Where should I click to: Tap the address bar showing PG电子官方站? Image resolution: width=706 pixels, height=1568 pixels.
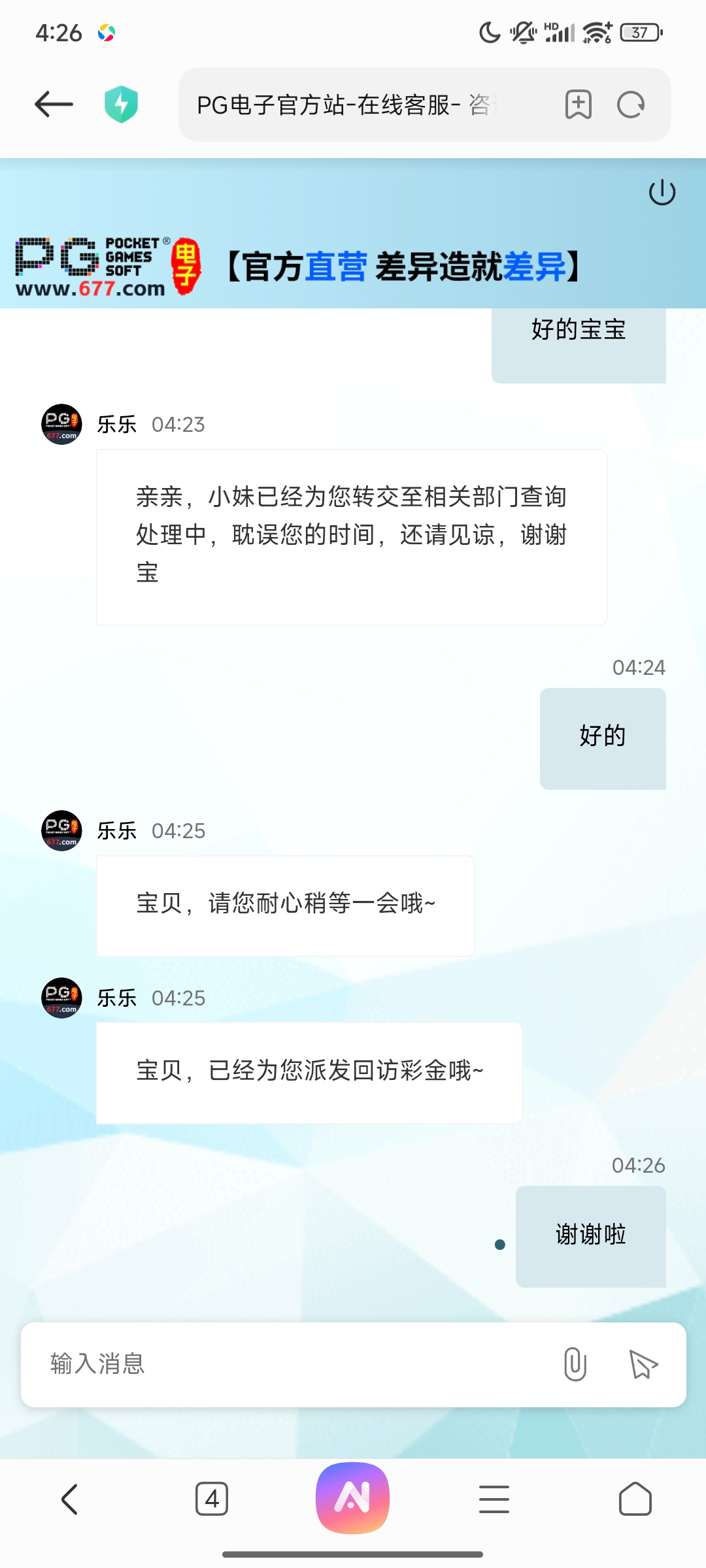346,105
